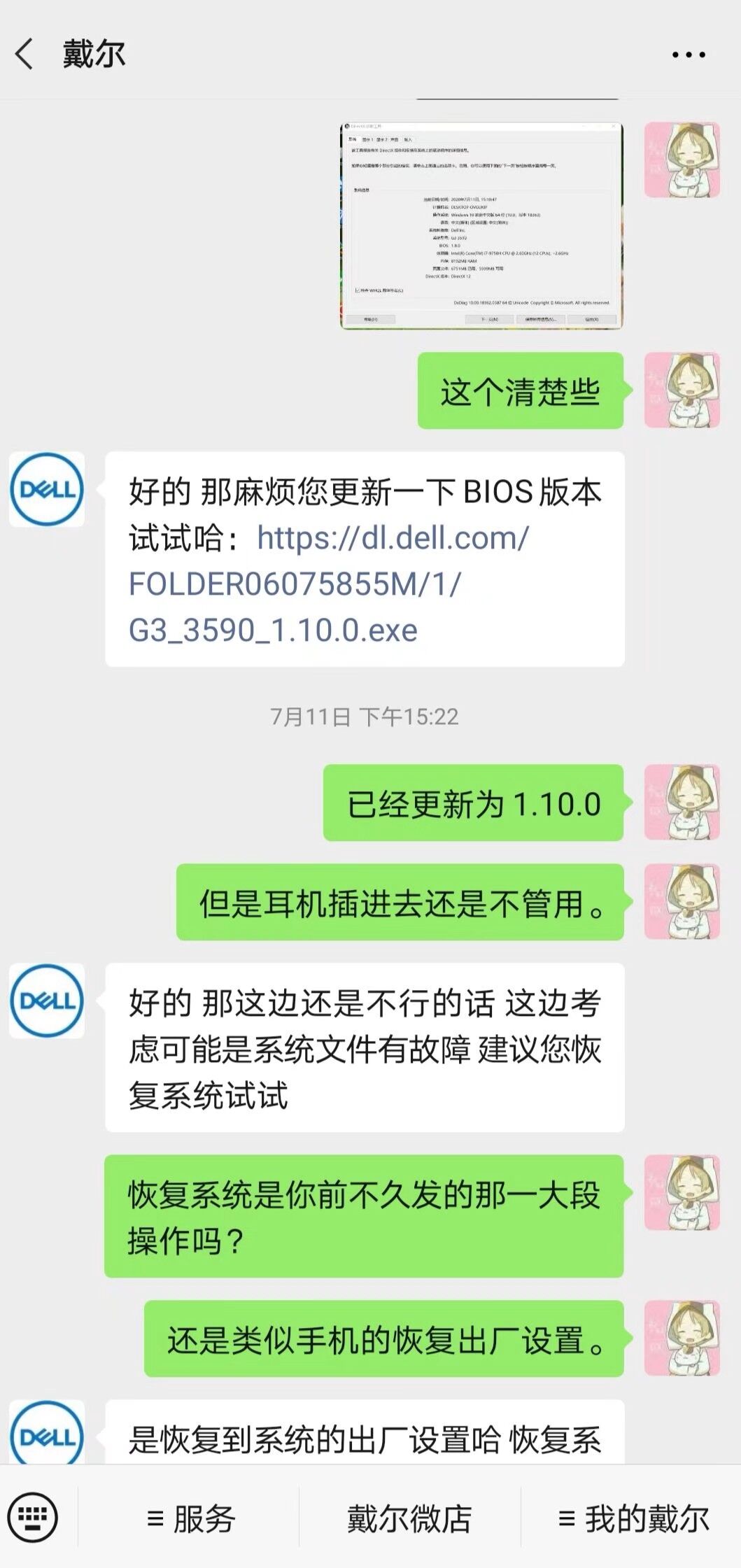This screenshot has width=741, height=1568.
Task: Toggle the WHQL signature checkbox in the DxDiag screenshot
Action: point(358,289)
